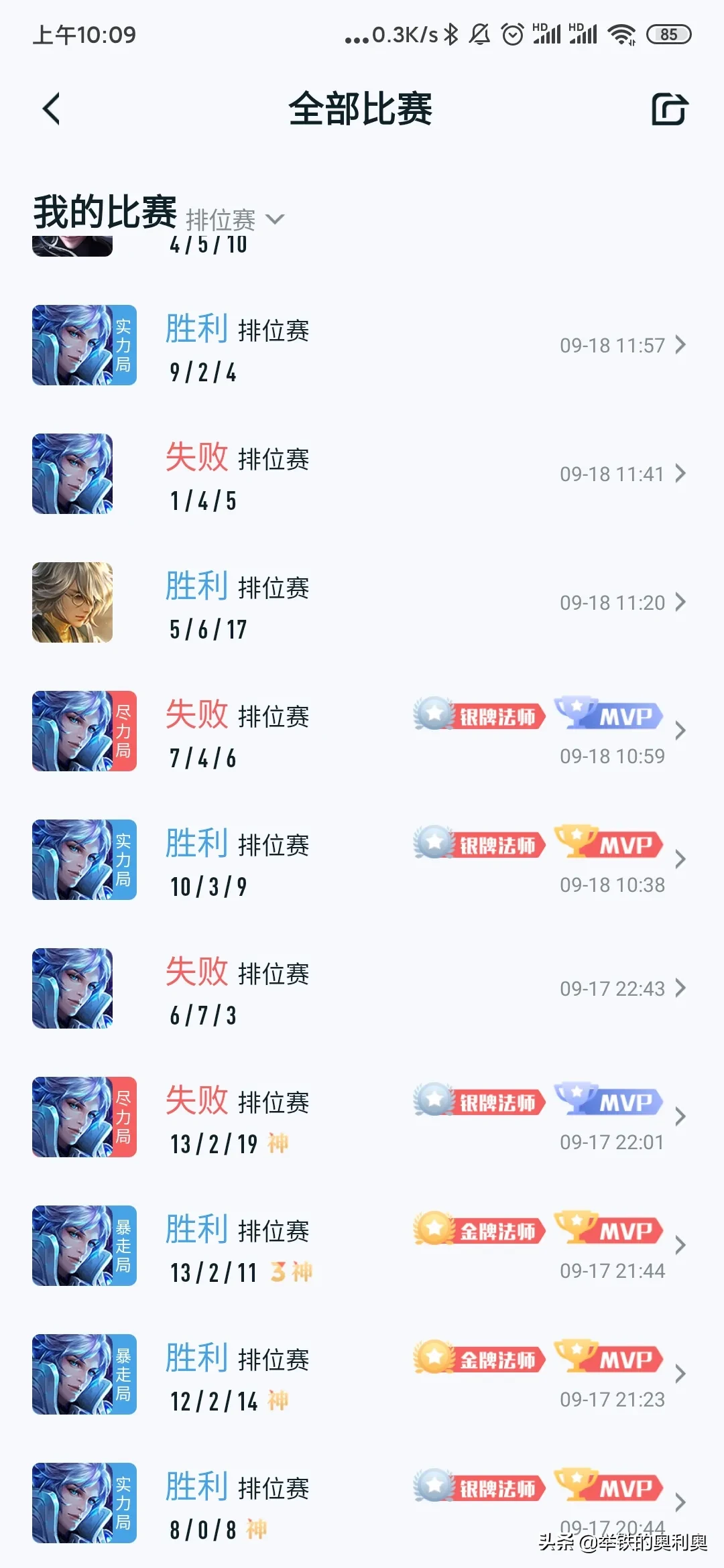
Task: Open the 09-18 11:57 victory match
Action: coord(362,346)
